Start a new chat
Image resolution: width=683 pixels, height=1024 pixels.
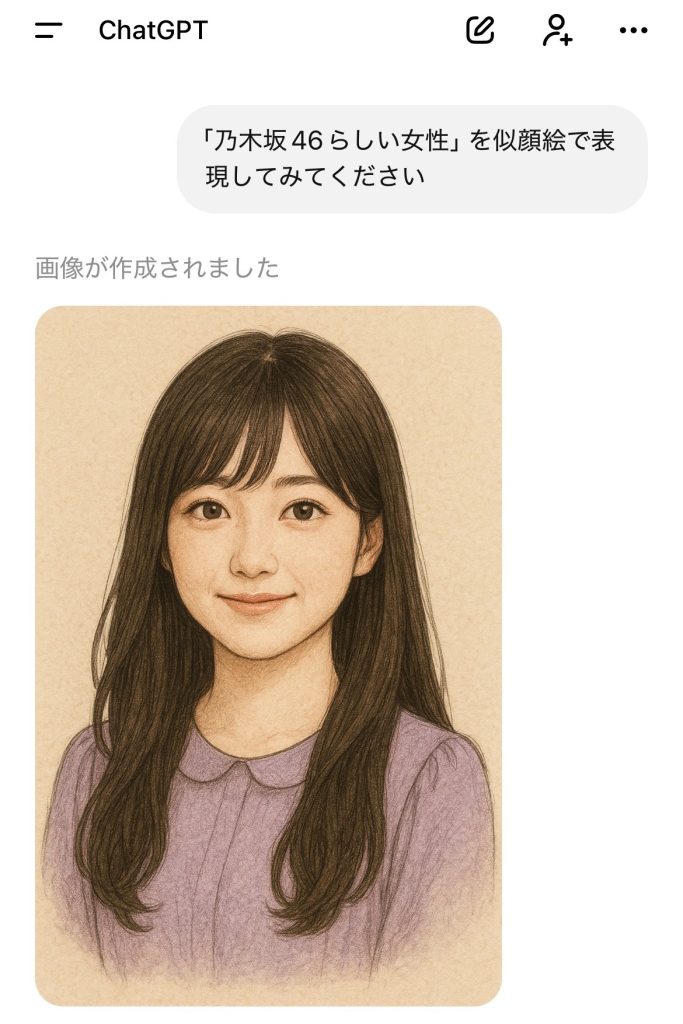481,31
